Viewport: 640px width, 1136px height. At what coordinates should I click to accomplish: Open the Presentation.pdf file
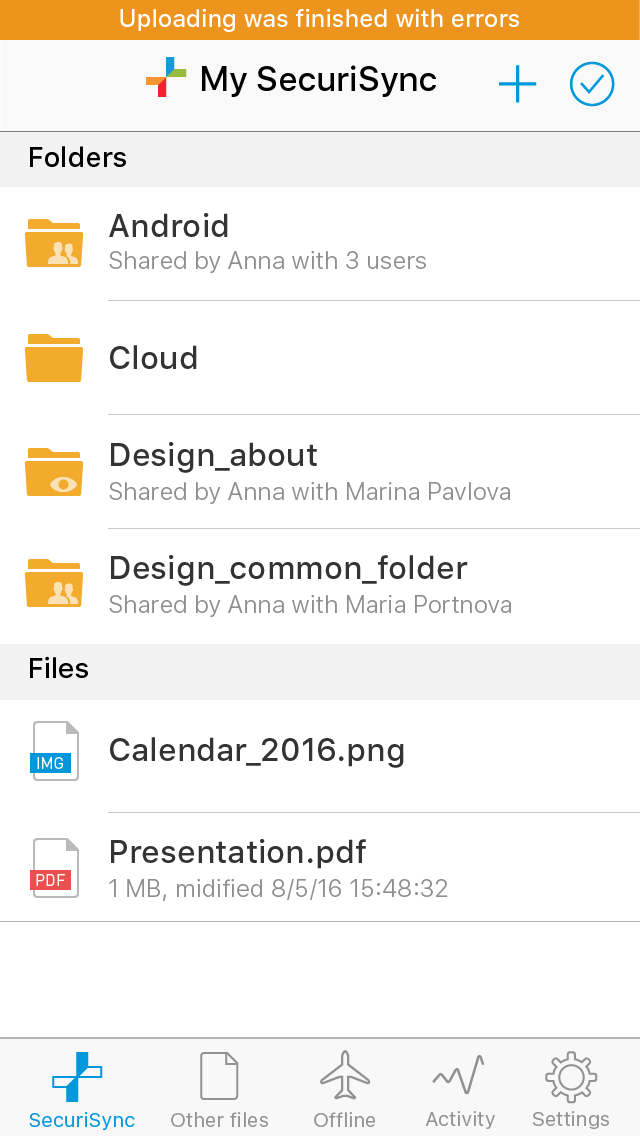tap(320, 867)
